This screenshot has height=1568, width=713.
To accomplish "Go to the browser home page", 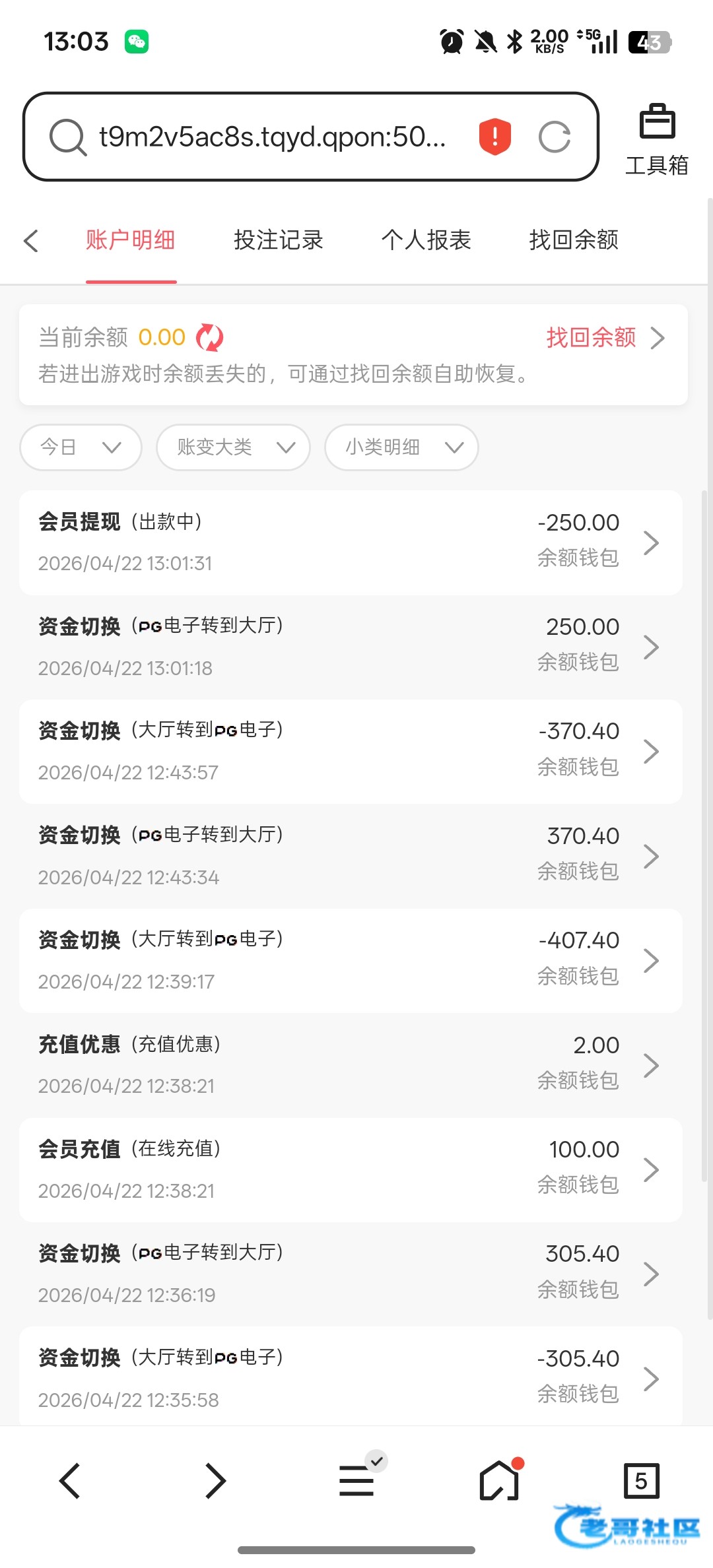I will tap(499, 1481).
